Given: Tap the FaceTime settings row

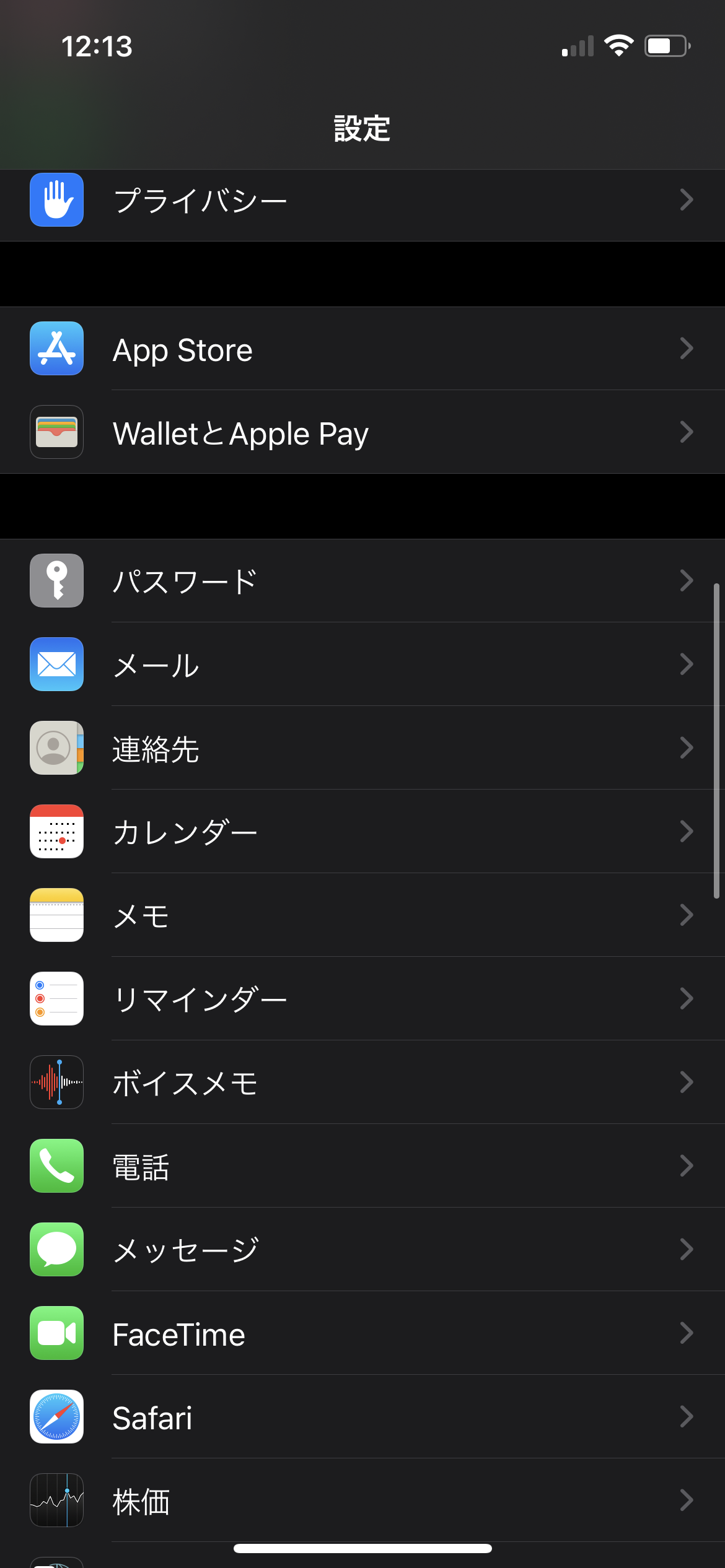Looking at the screenshot, I should click(x=362, y=1333).
